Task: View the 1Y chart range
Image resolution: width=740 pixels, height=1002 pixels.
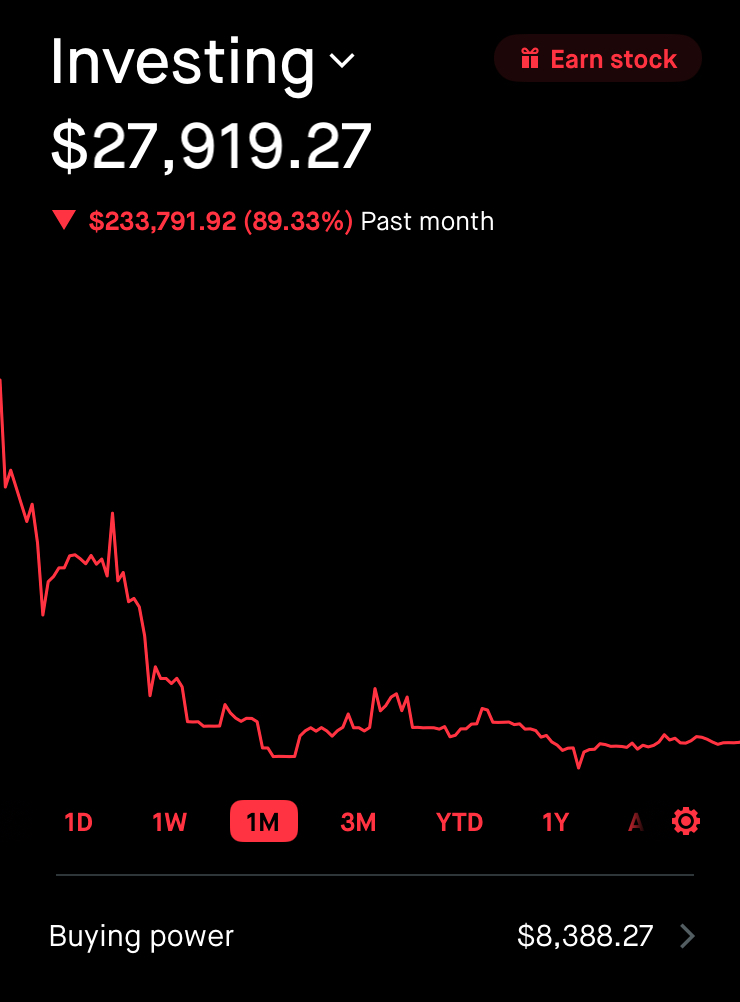Action: pyautogui.click(x=555, y=823)
